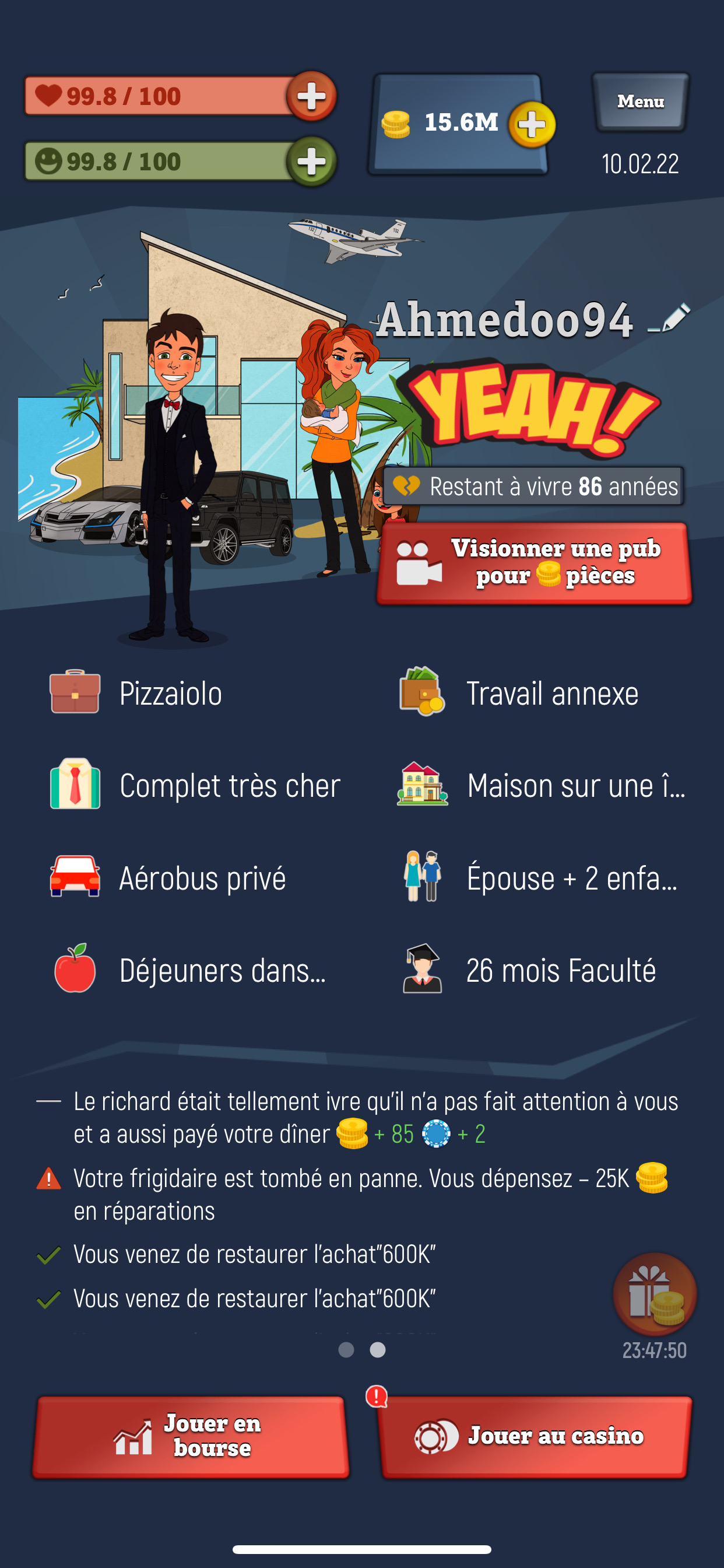This screenshot has width=724, height=1568.
Task: Add happiness with the green plus button
Action: click(x=311, y=162)
